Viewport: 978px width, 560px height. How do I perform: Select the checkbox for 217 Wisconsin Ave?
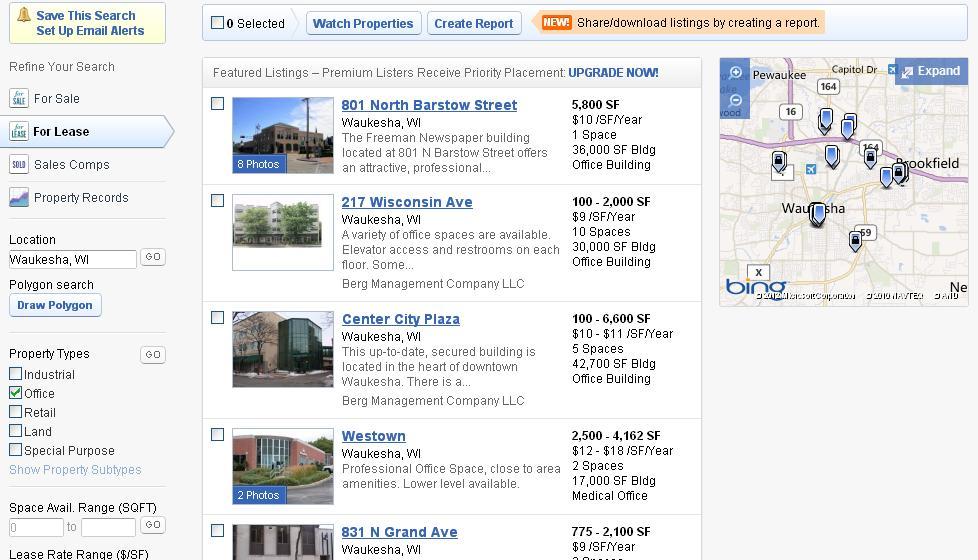(218, 201)
